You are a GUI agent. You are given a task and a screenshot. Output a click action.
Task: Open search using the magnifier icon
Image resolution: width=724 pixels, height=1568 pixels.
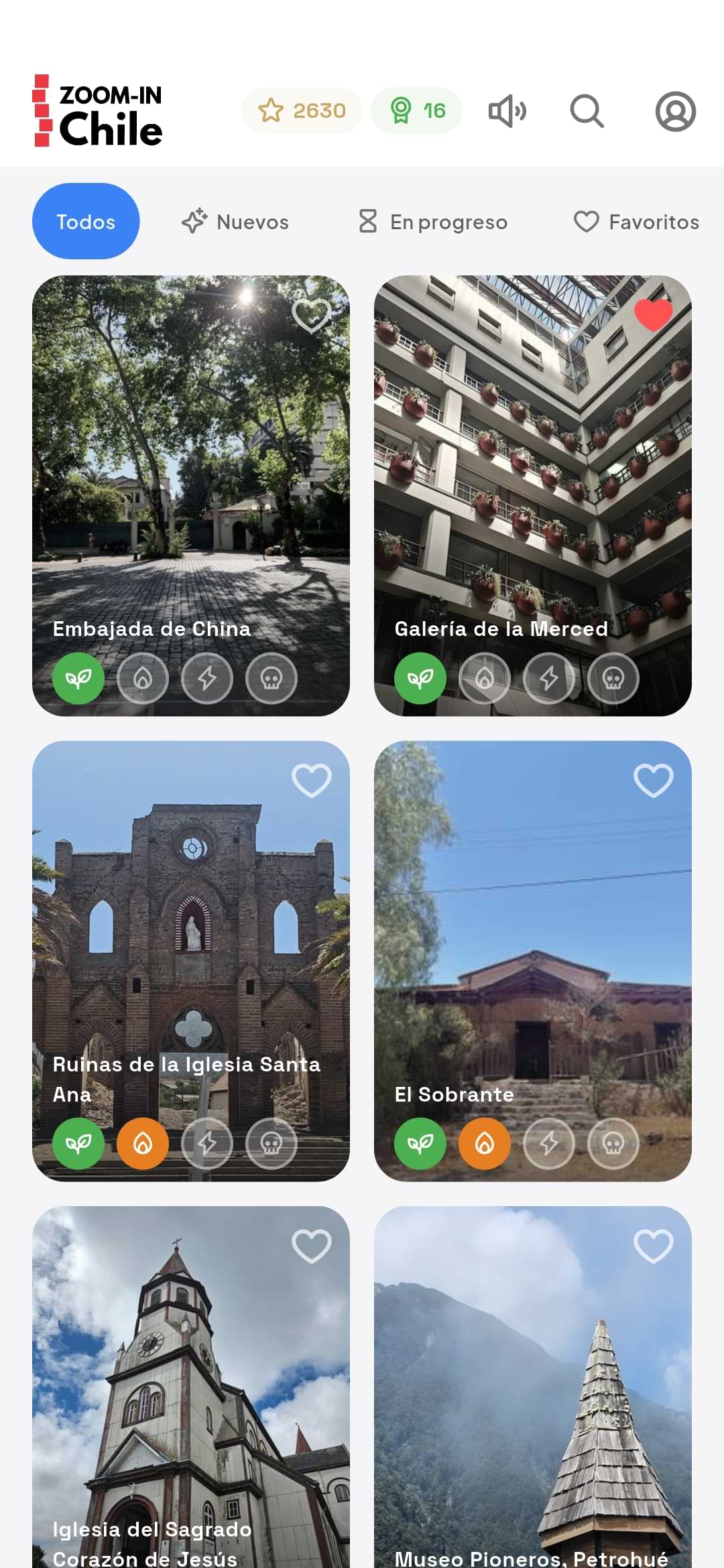[x=588, y=111]
